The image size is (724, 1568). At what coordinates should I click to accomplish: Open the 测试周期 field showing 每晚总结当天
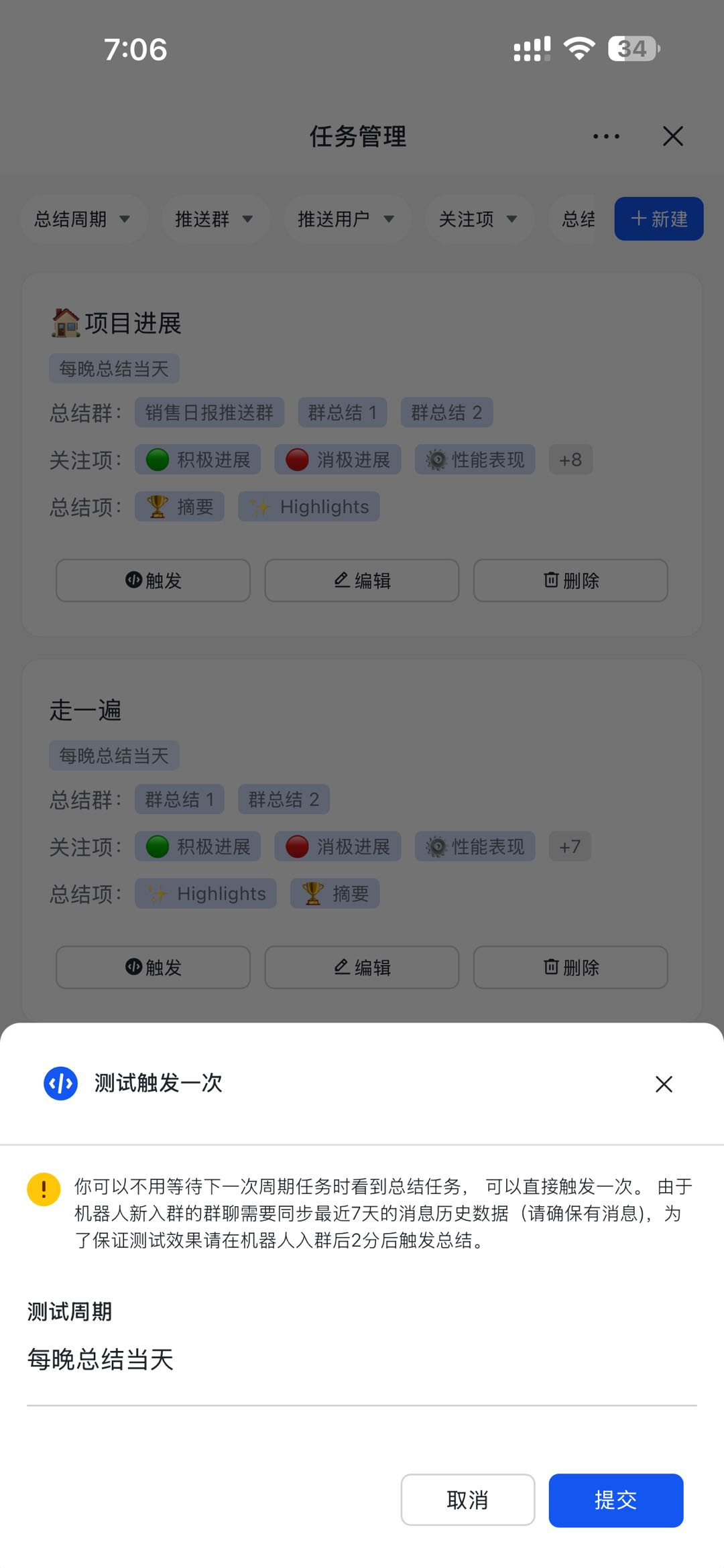point(361,1360)
